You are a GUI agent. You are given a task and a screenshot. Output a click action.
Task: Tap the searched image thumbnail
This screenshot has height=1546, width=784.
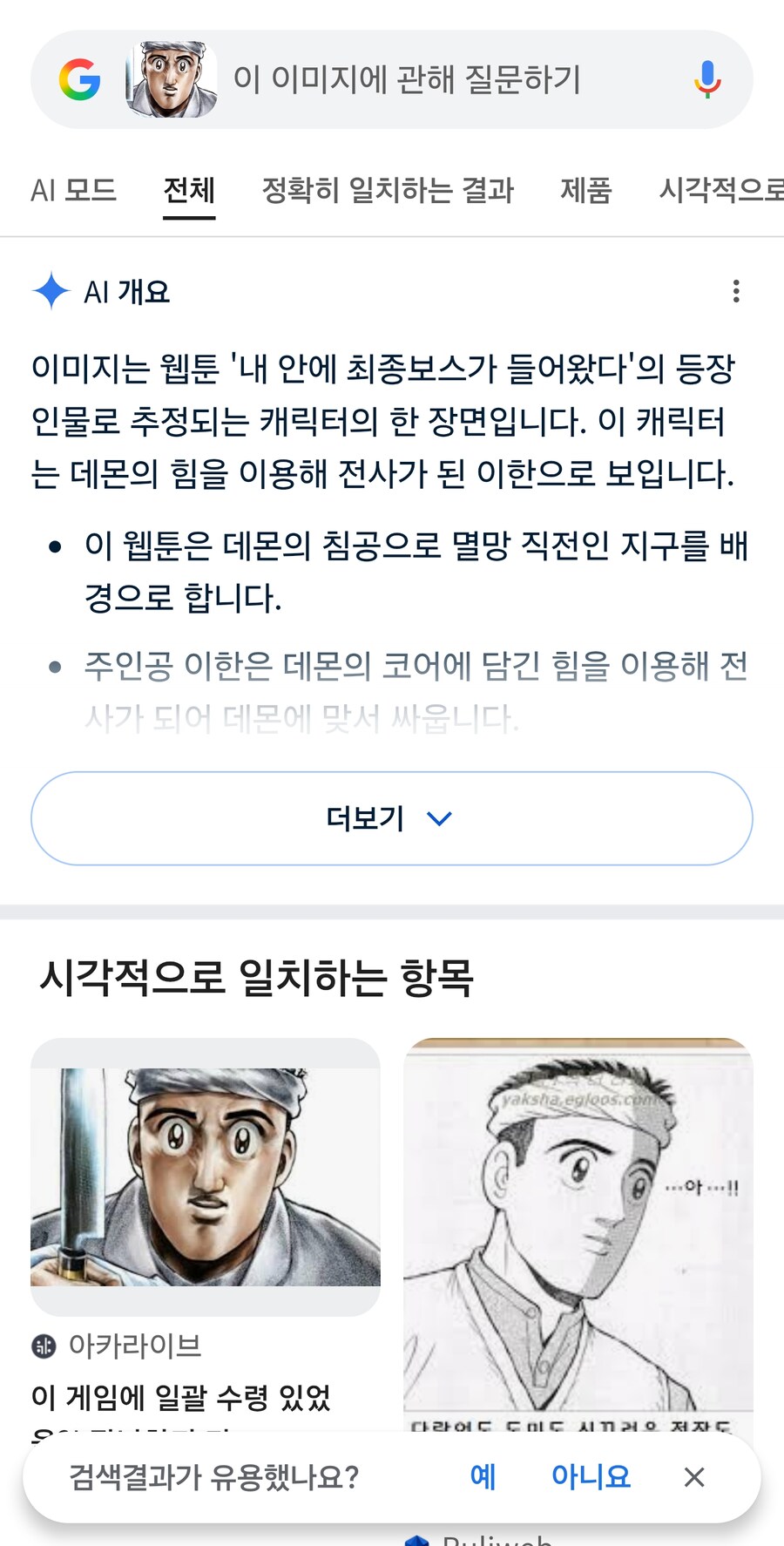pos(171,79)
